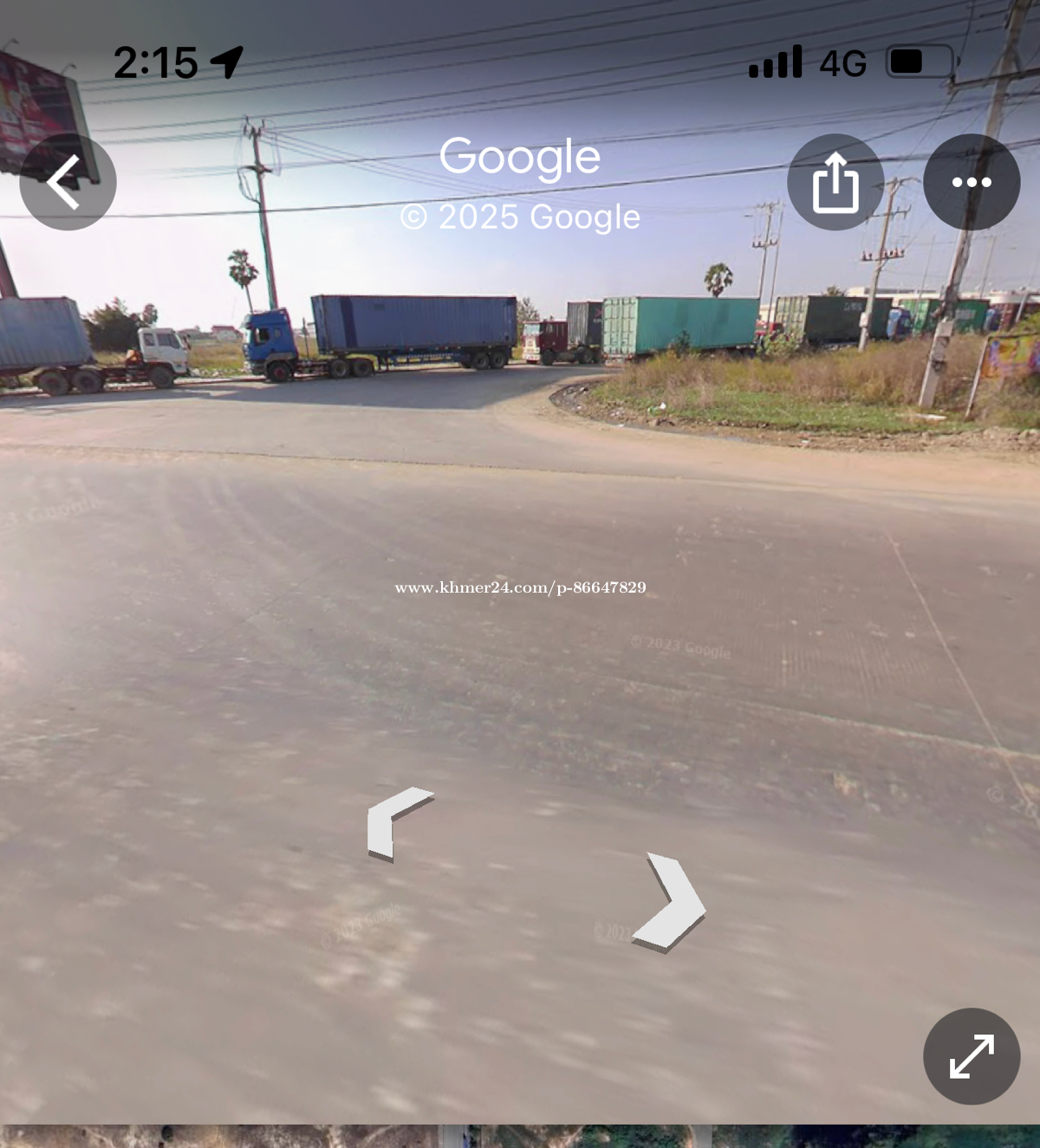Move along the road using the left-pointing arrow
This screenshot has height=1148, width=1040.
point(394,822)
